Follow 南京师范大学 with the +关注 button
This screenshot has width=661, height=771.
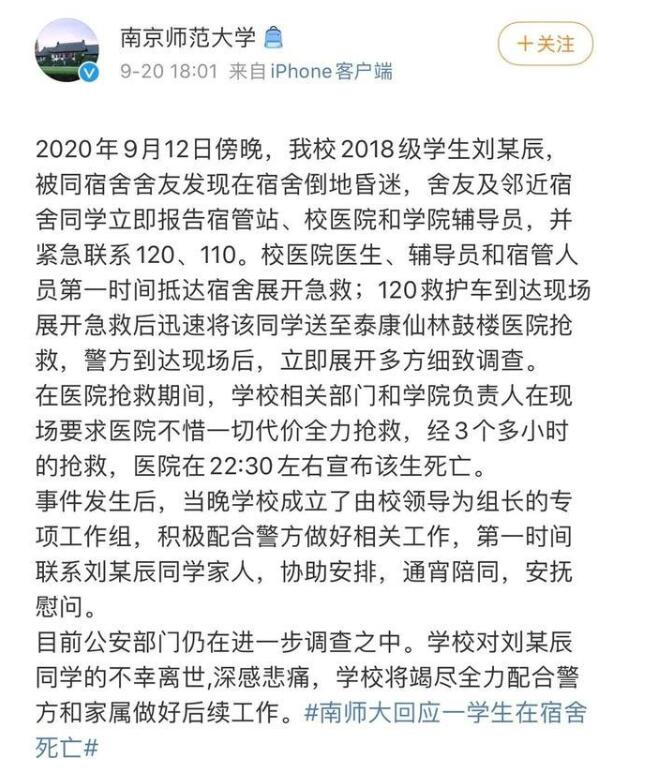click(x=545, y=44)
